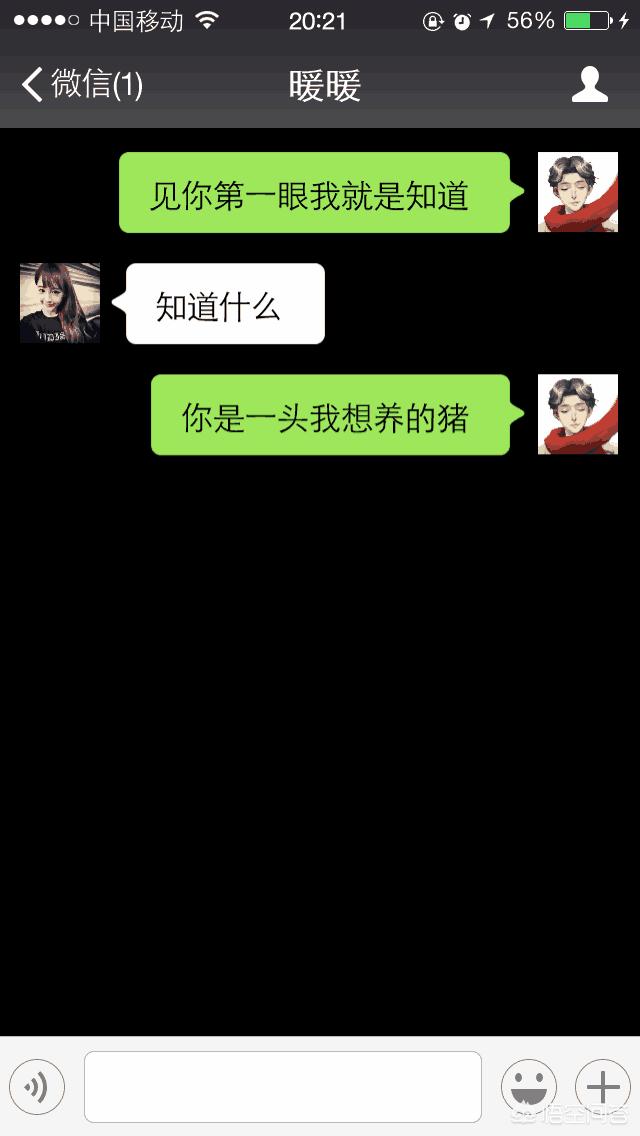Viewport: 640px width, 1136px height.
Task: Open the emoji sticker panel
Action: [x=528, y=1087]
